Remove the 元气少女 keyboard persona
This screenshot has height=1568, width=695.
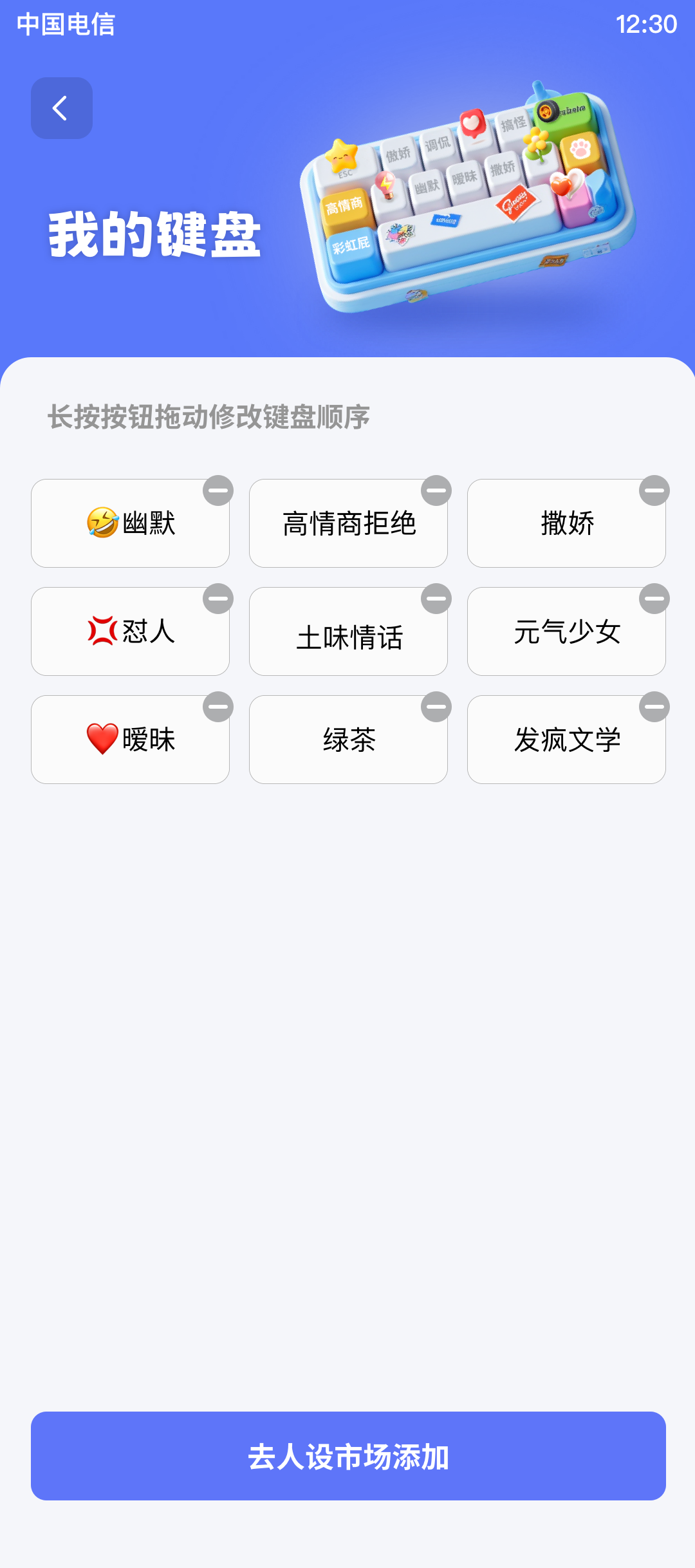coord(655,599)
